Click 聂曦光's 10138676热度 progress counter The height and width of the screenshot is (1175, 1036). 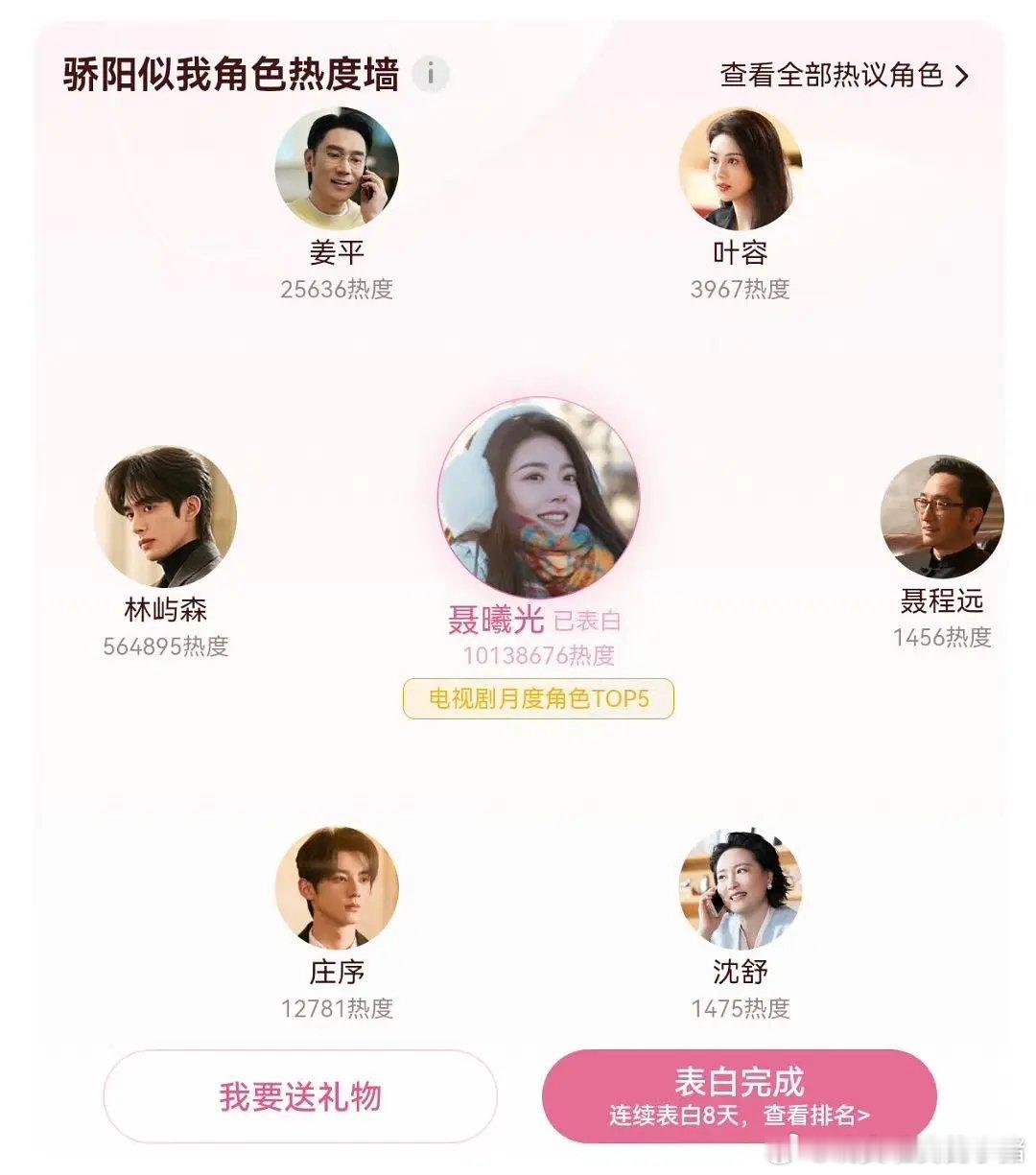coord(539,654)
